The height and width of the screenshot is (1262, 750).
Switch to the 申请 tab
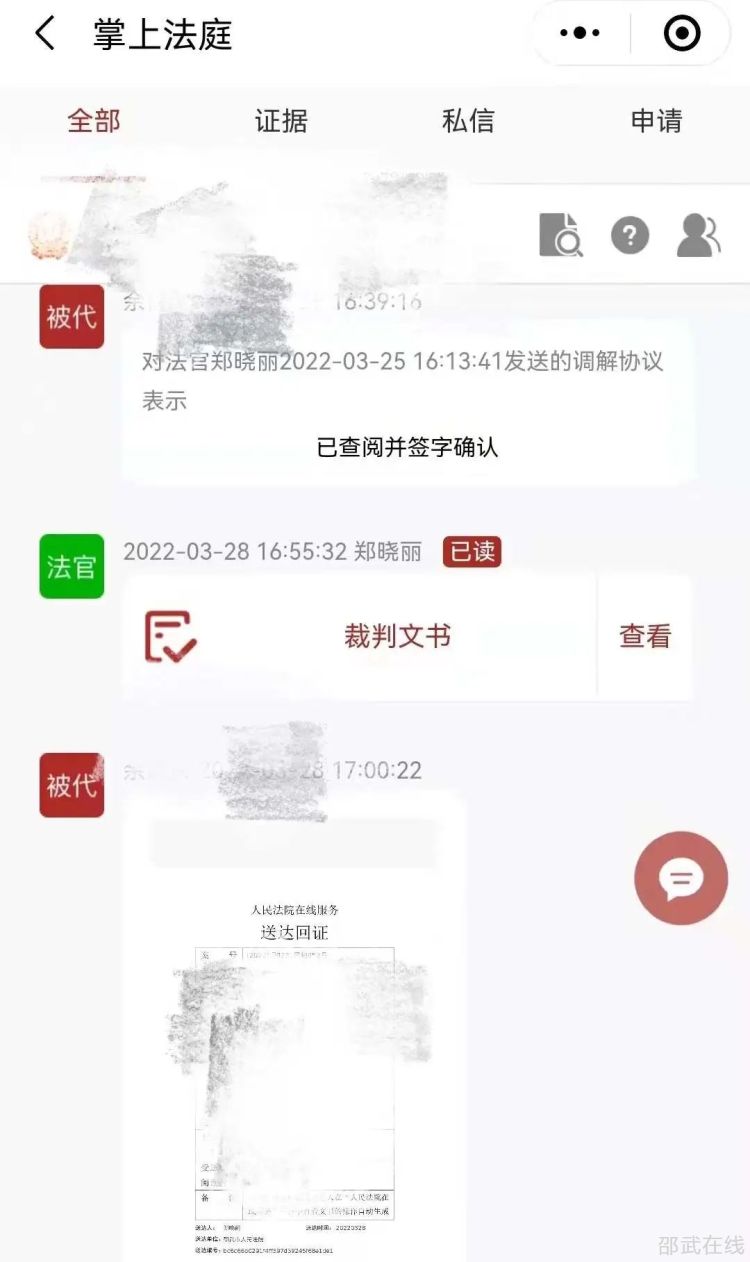coord(656,121)
